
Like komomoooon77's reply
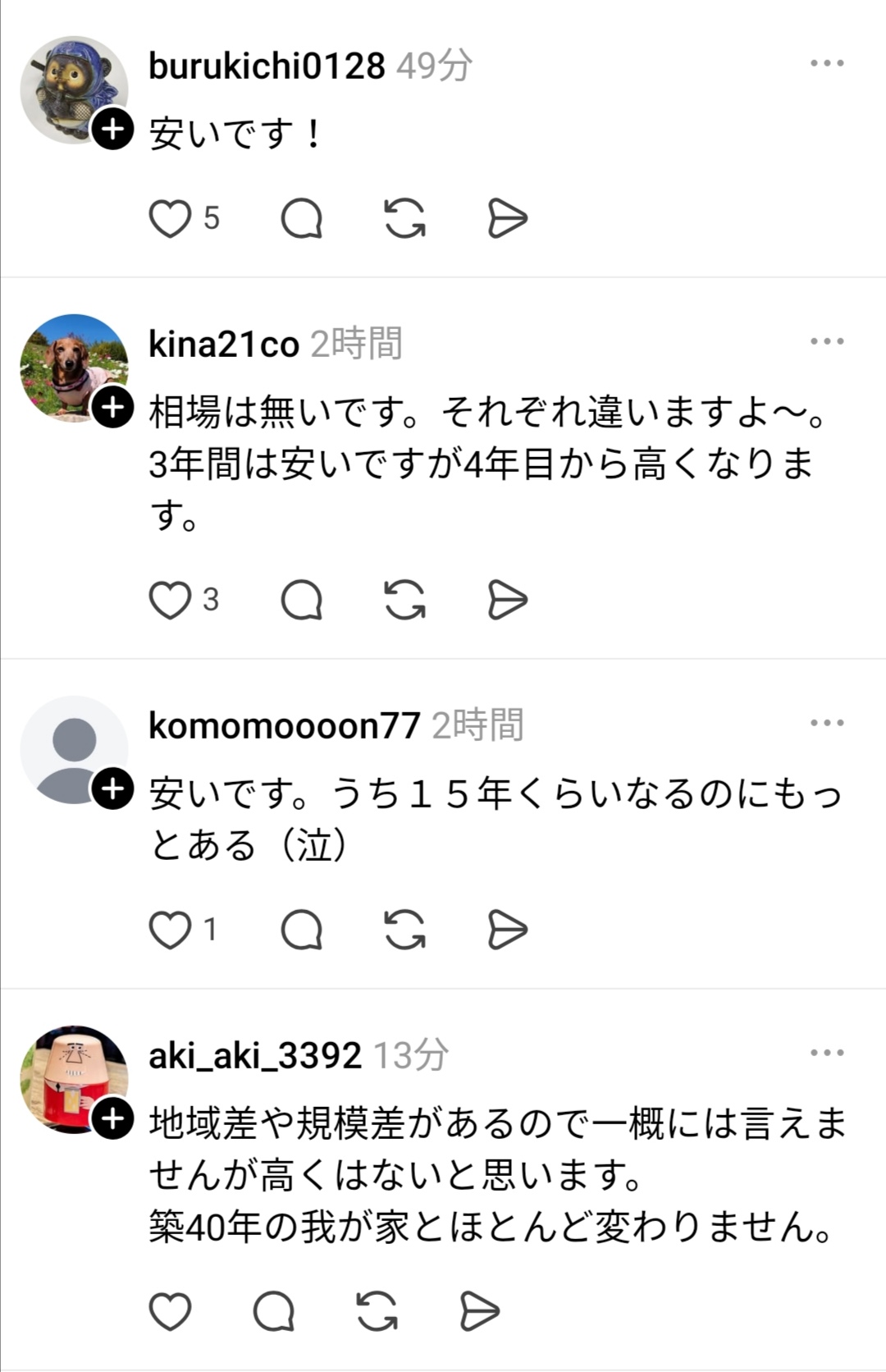[170, 930]
